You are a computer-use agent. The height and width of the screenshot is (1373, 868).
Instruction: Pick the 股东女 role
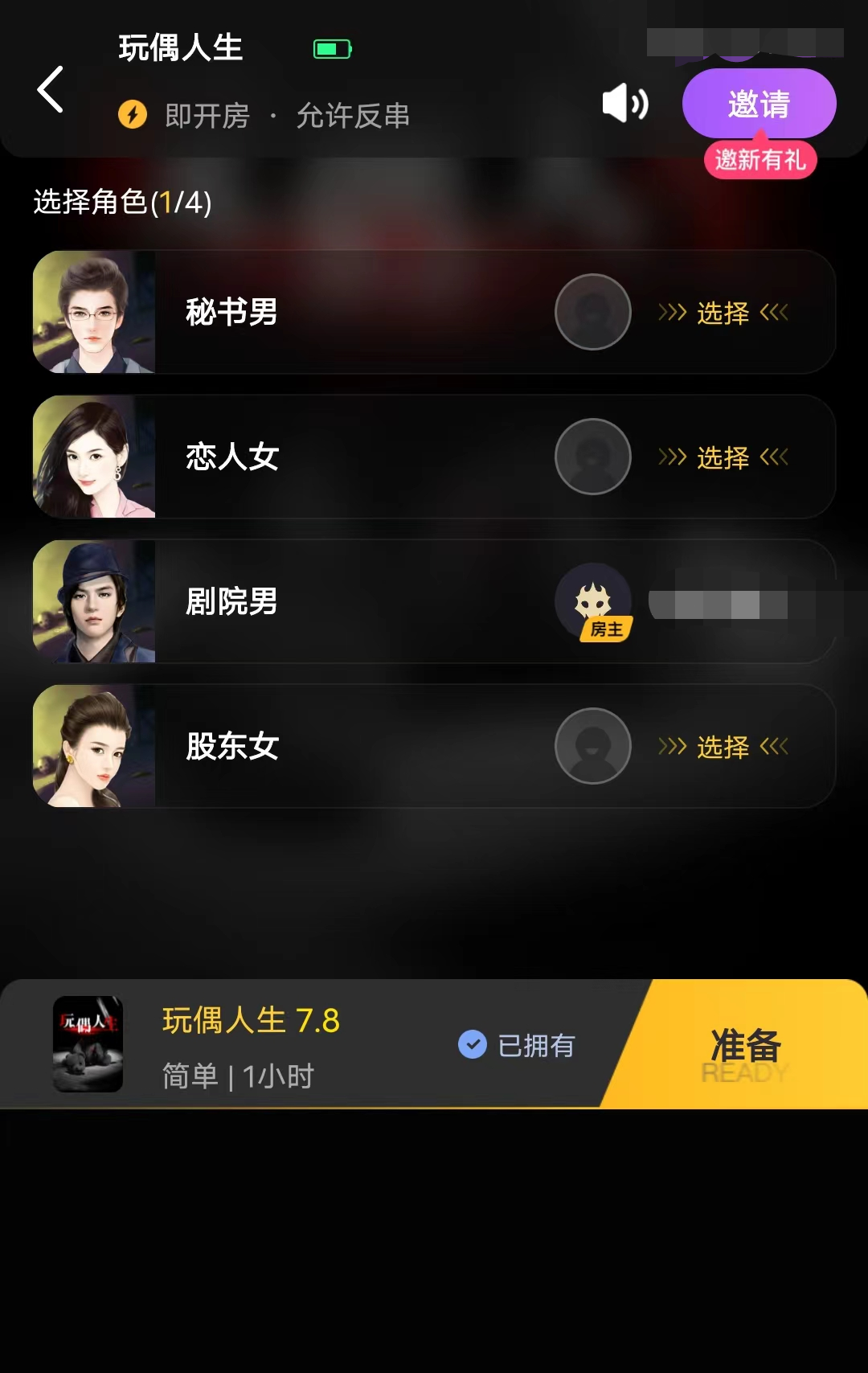pos(723,747)
